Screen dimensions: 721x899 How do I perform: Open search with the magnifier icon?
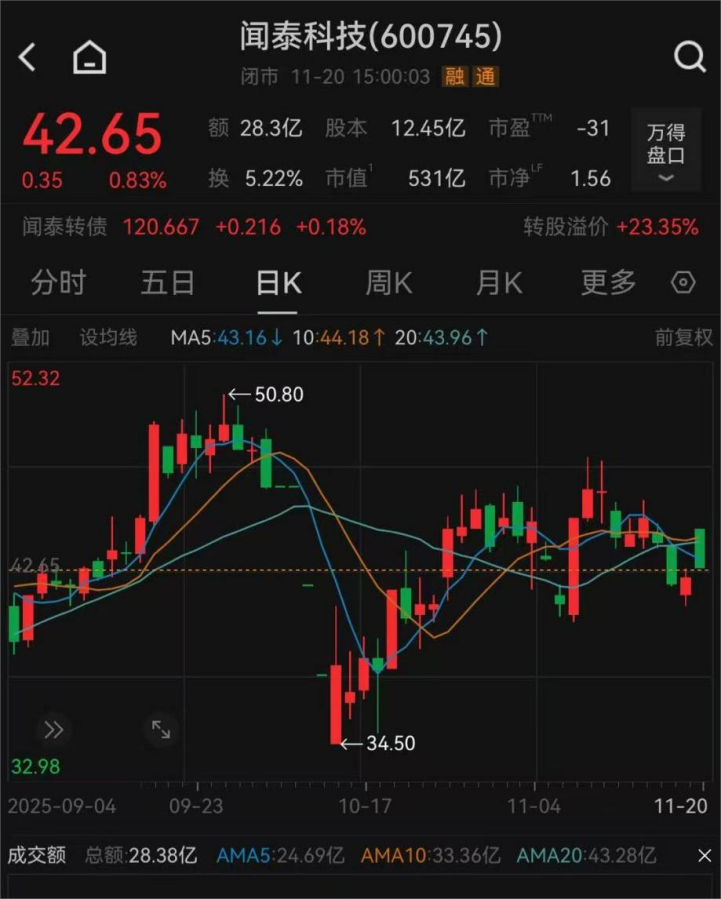point(691,57)
